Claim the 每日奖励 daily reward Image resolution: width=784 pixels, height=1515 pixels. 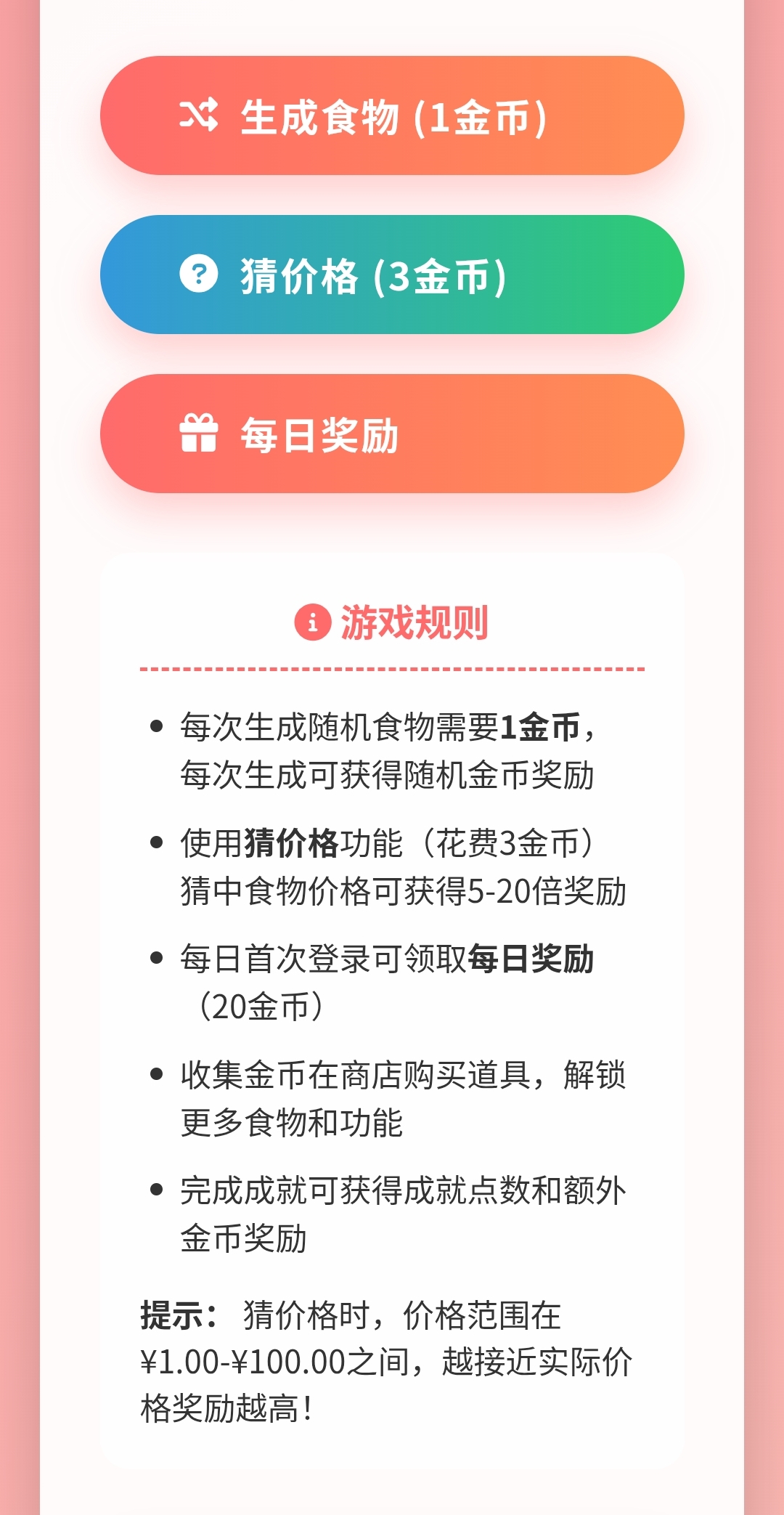(x=392, y=434)
